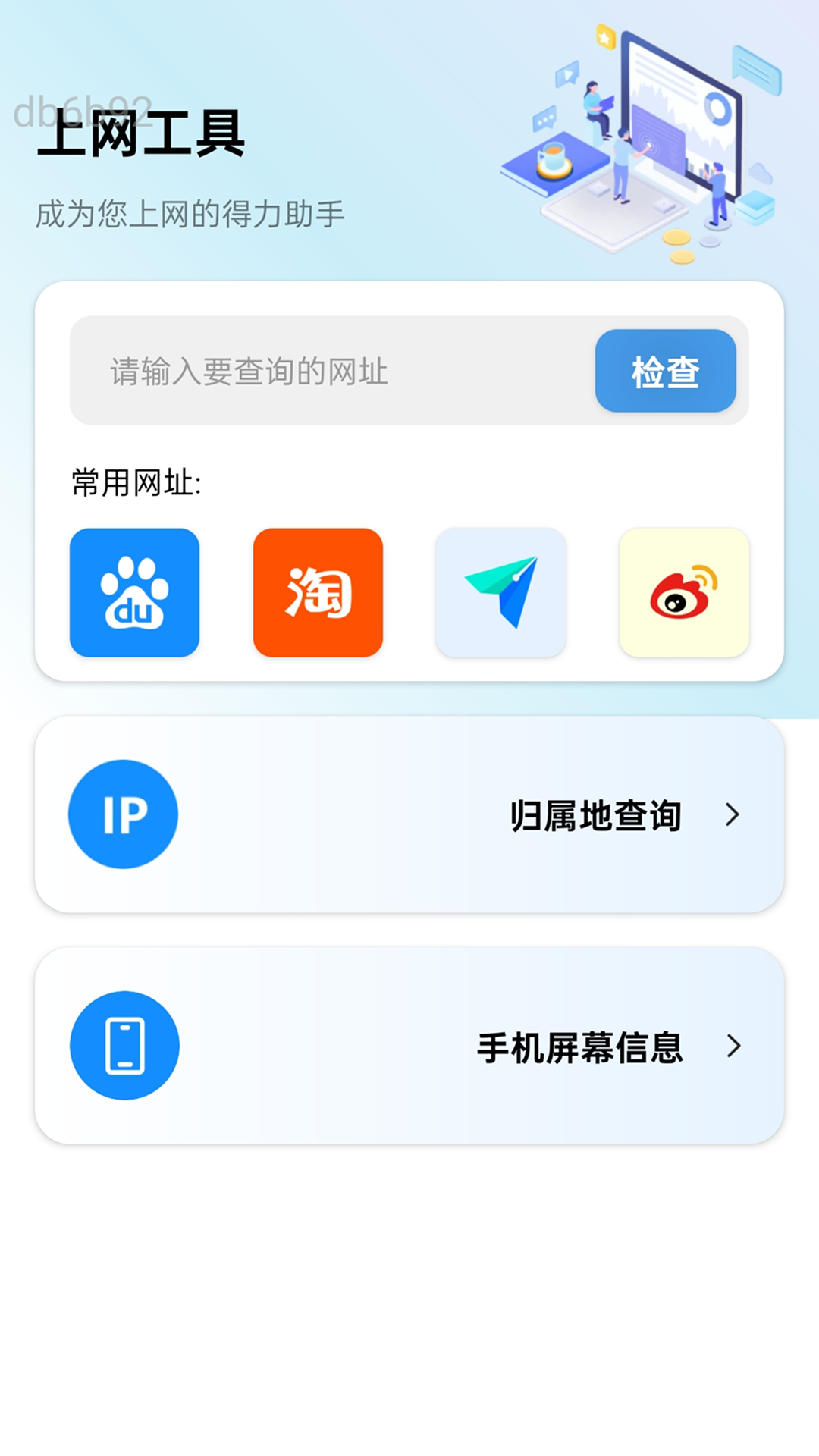The height and width of the screenshot is (1456, 819).
Task: Click the URL query input box
Action: 326,372
